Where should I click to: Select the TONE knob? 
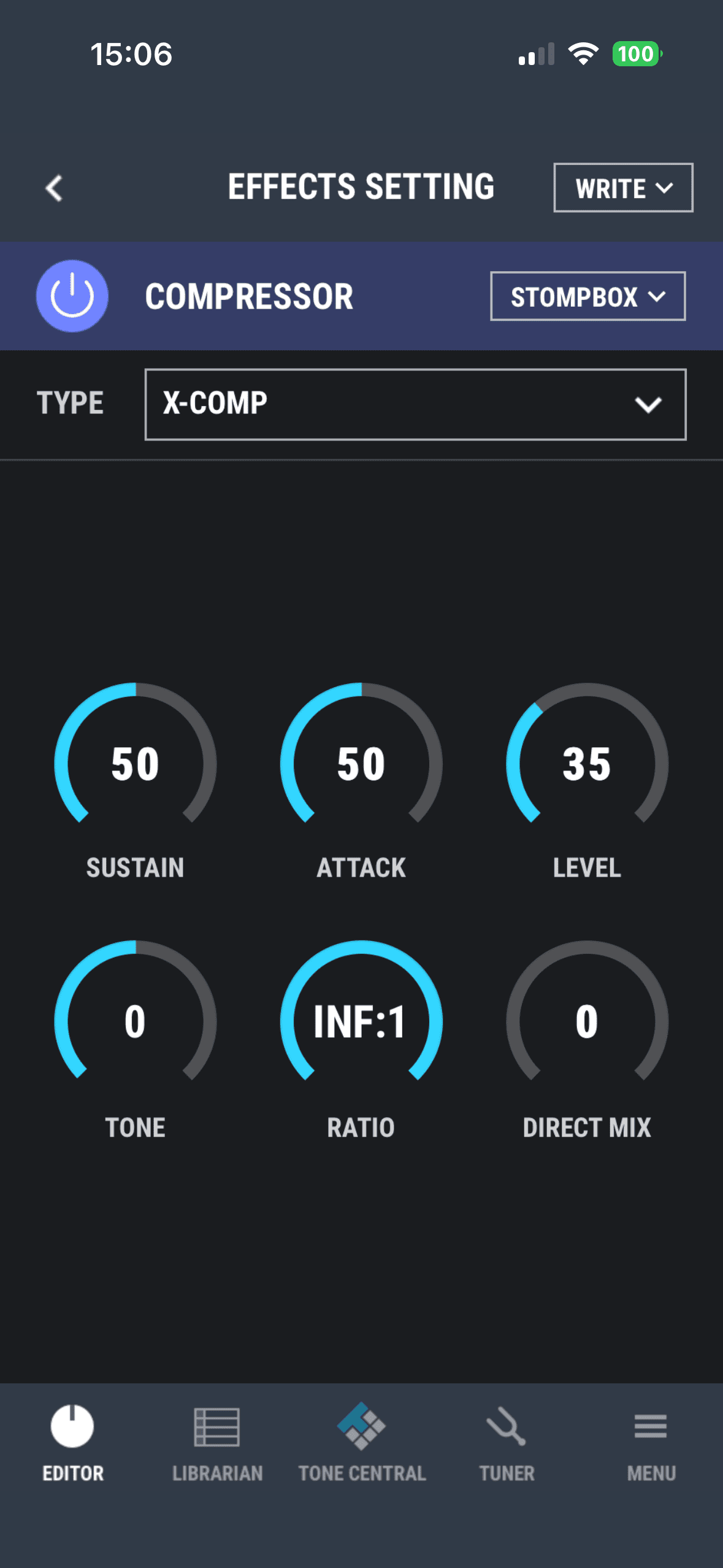(x=135, y=1022)
